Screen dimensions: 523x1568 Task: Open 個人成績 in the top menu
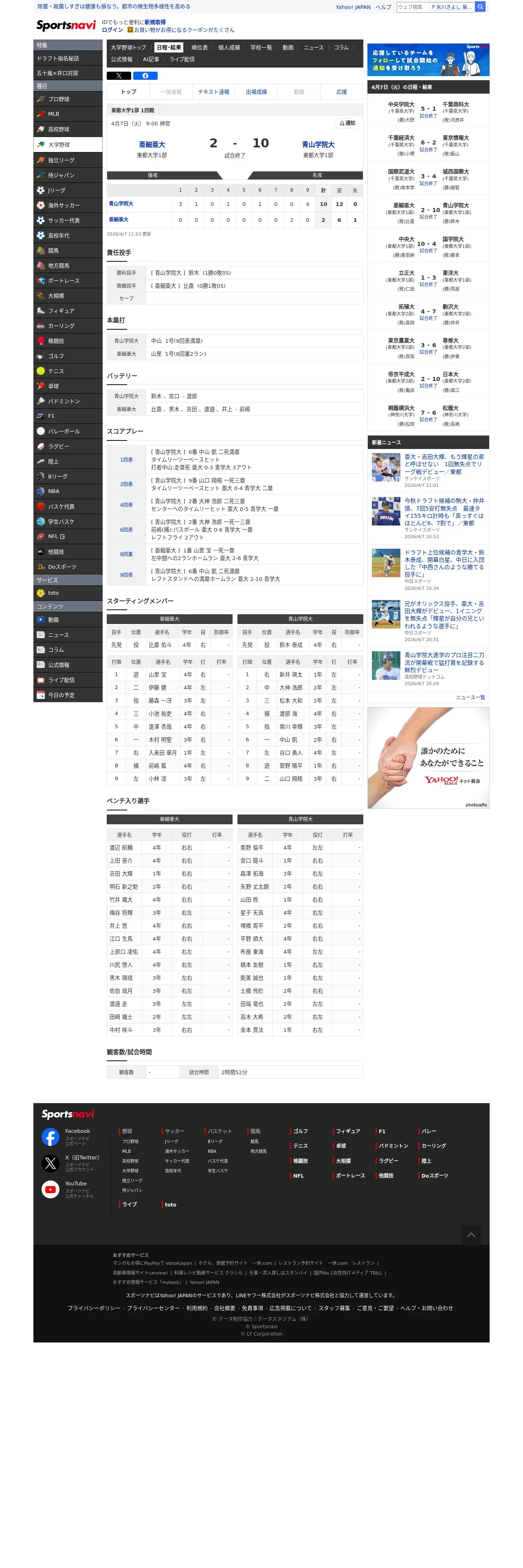pos(229,48)
